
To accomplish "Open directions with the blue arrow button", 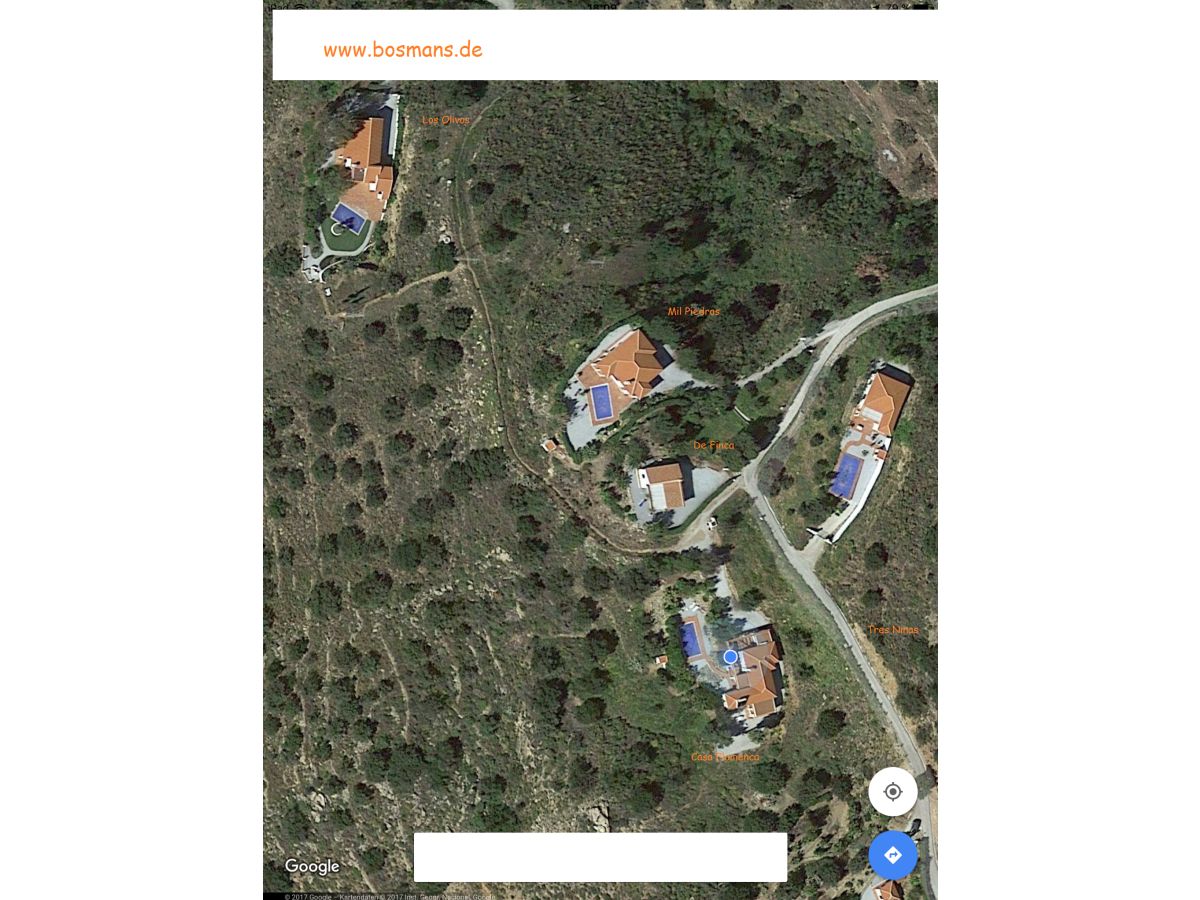I will point(892,855).
